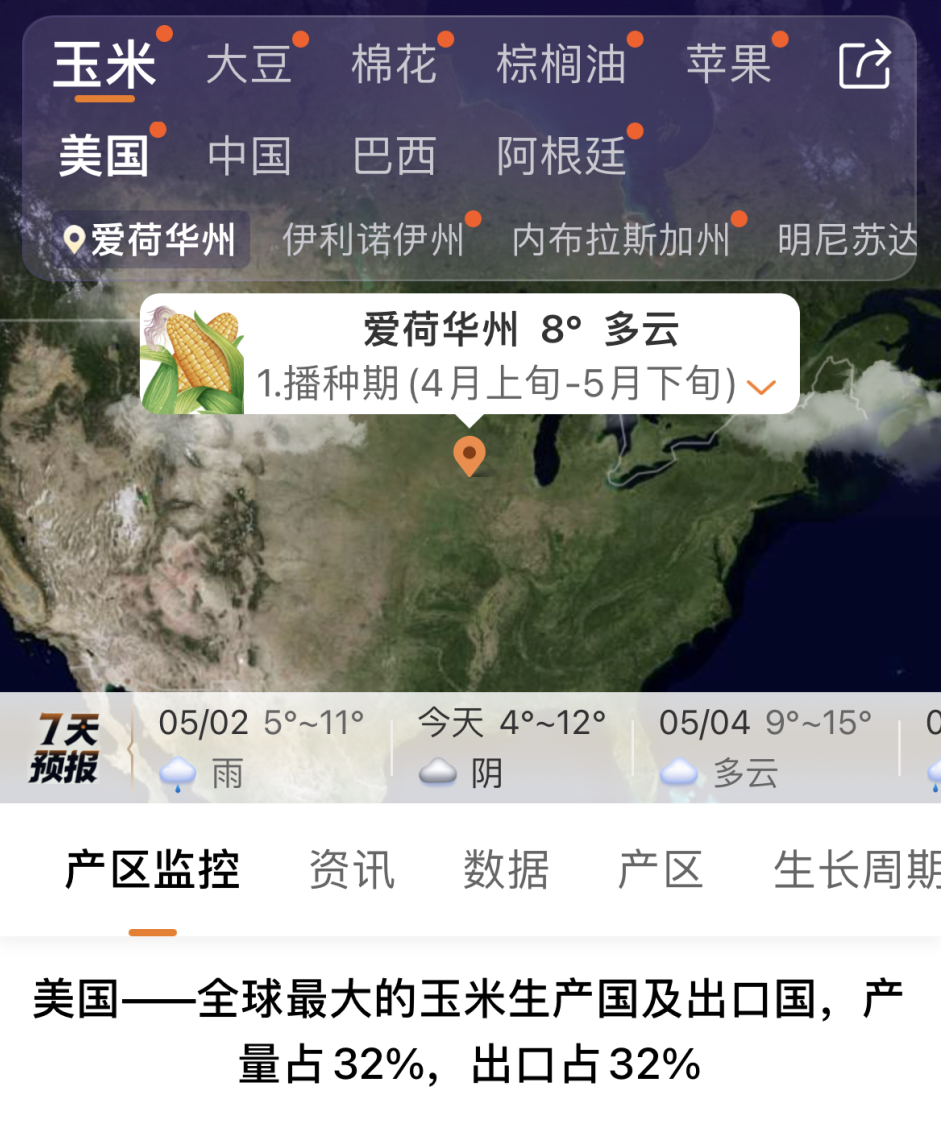Expand the 播种期 growth stage dropdown

point(761,387)
